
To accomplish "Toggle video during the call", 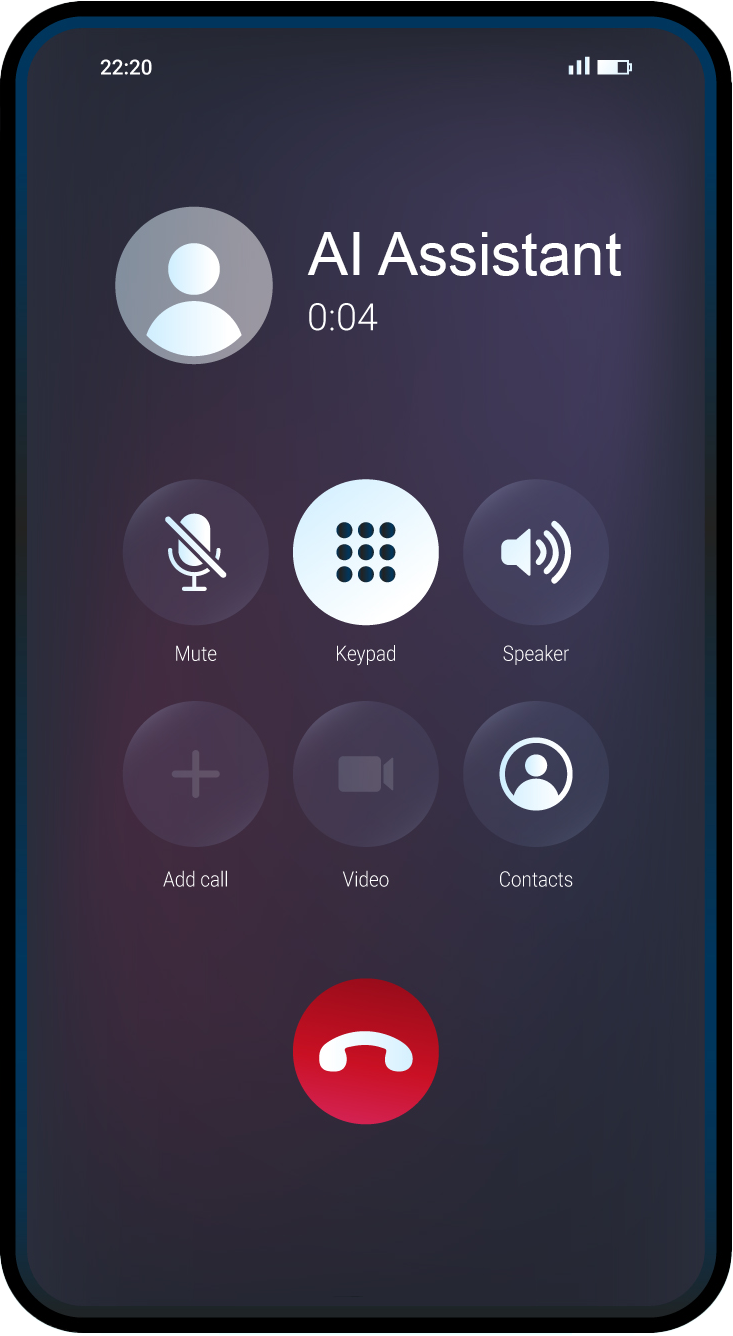I will point(365,773).
